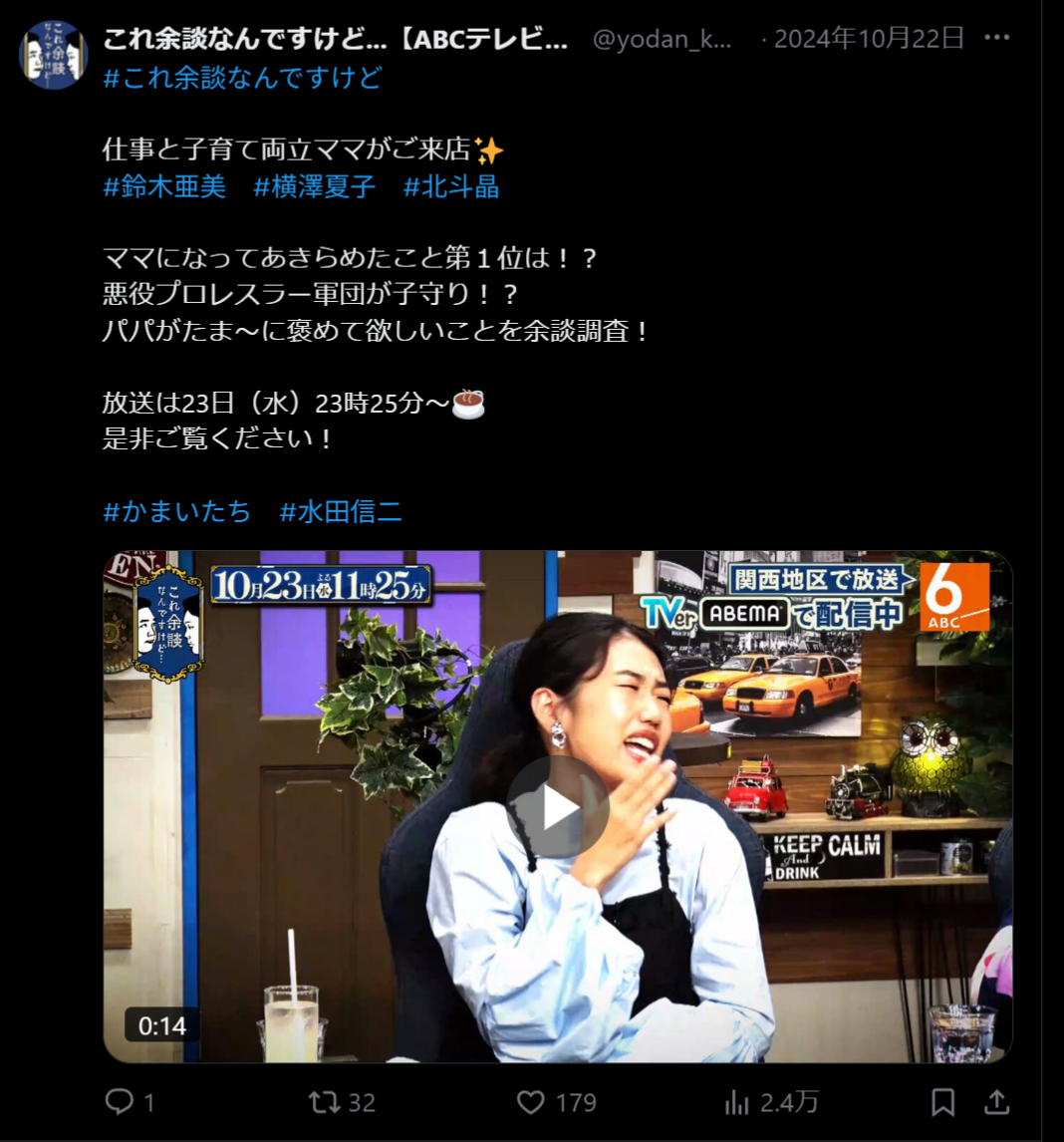Open the account's profile avatar
Screen dimensions: 1064x1142
coord(54,55)
